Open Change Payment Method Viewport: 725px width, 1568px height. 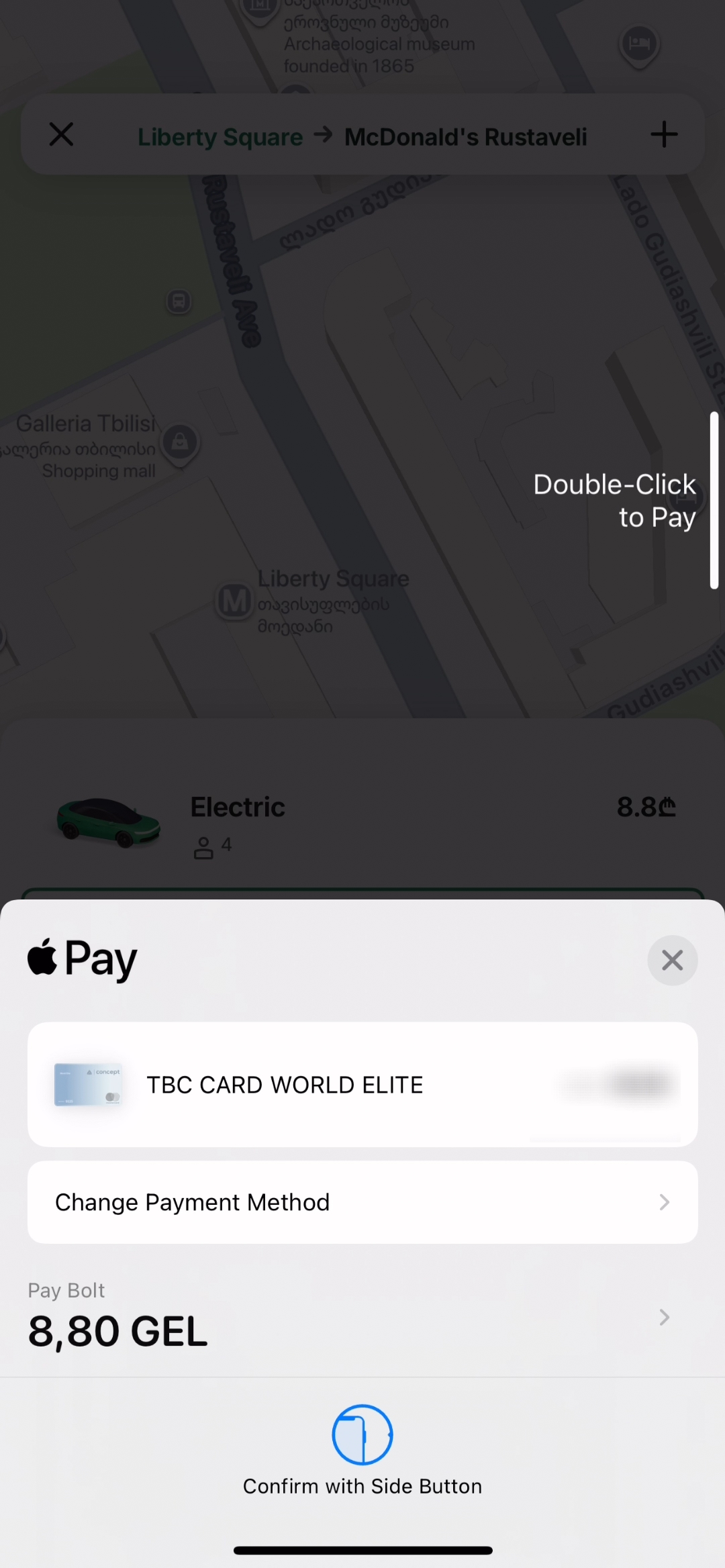point(362,1202)
